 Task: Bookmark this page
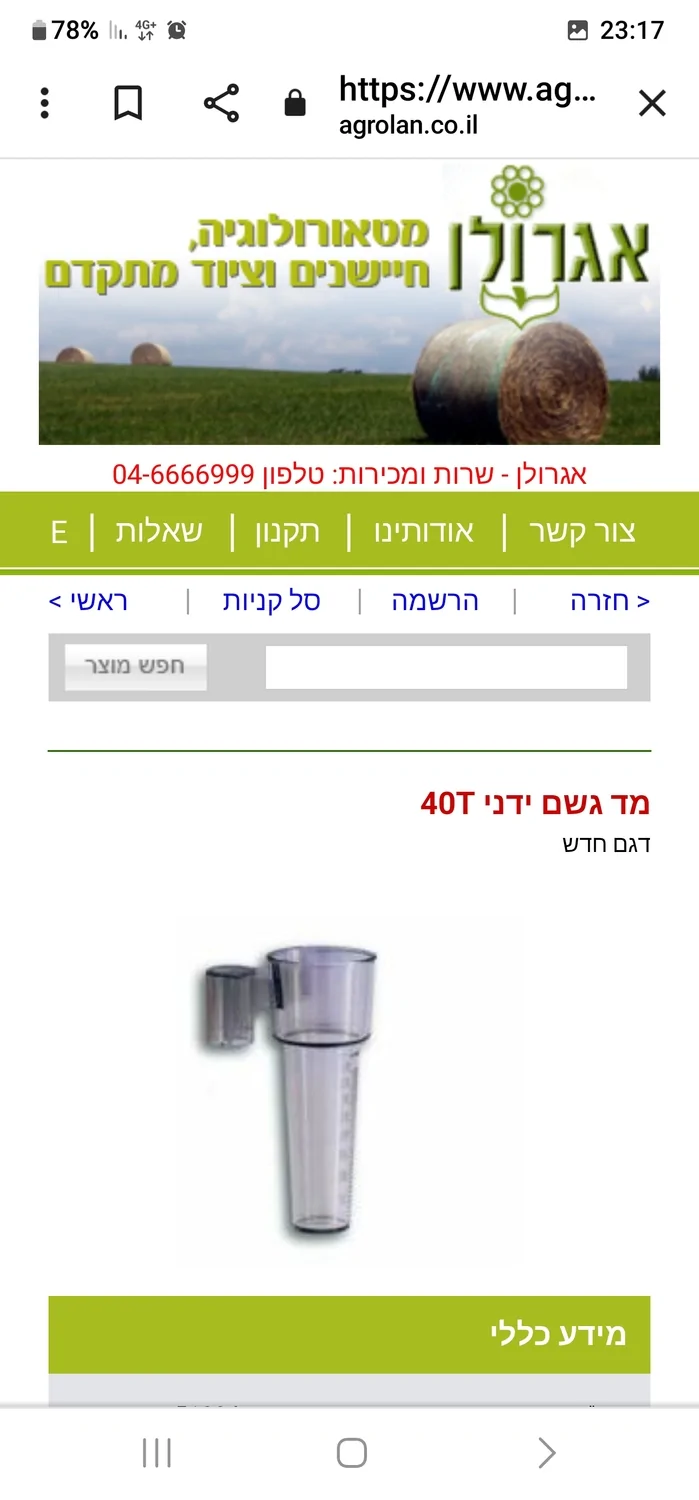128,103
